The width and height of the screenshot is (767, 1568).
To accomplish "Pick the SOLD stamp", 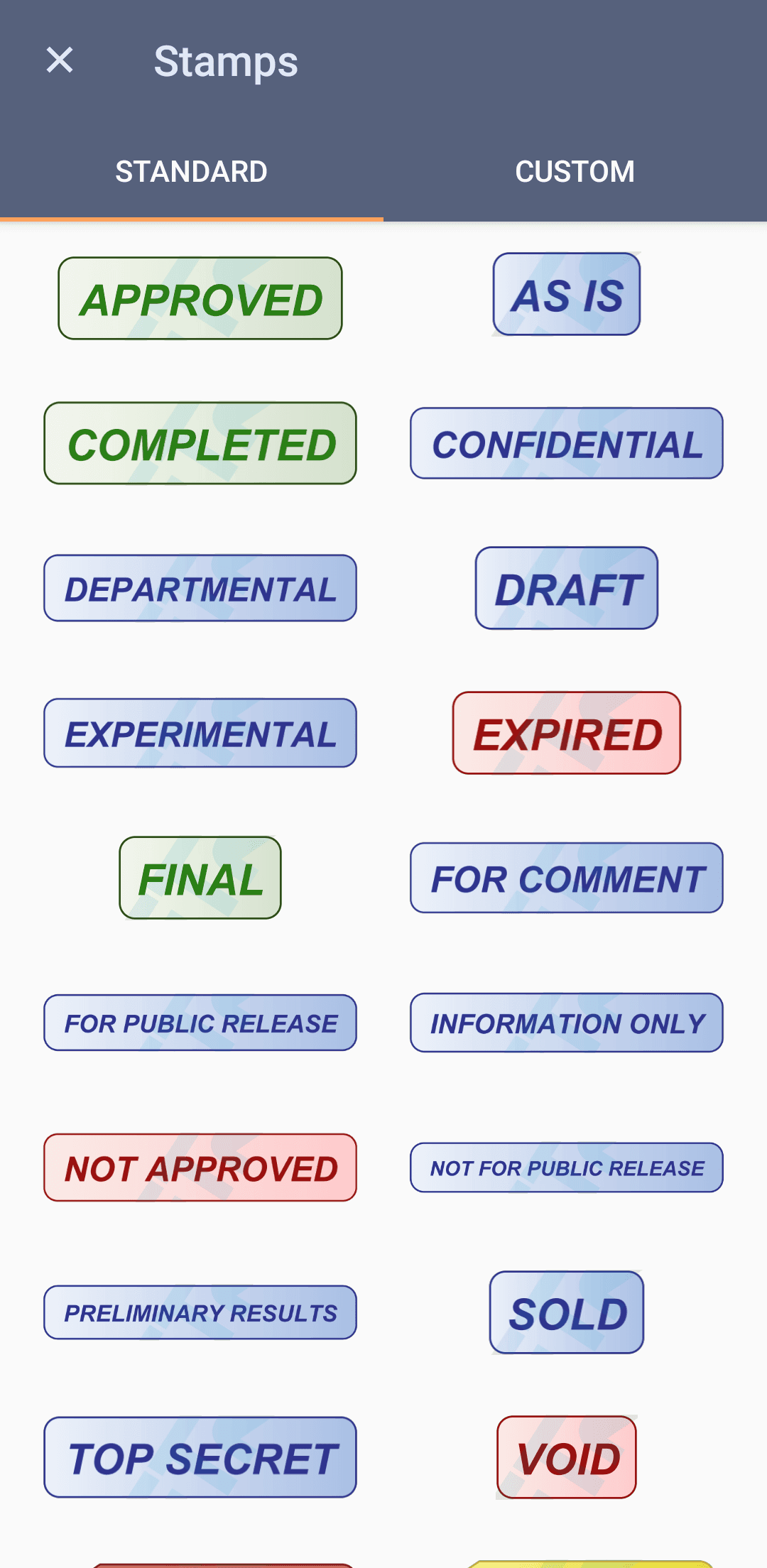I will 567,1313.
